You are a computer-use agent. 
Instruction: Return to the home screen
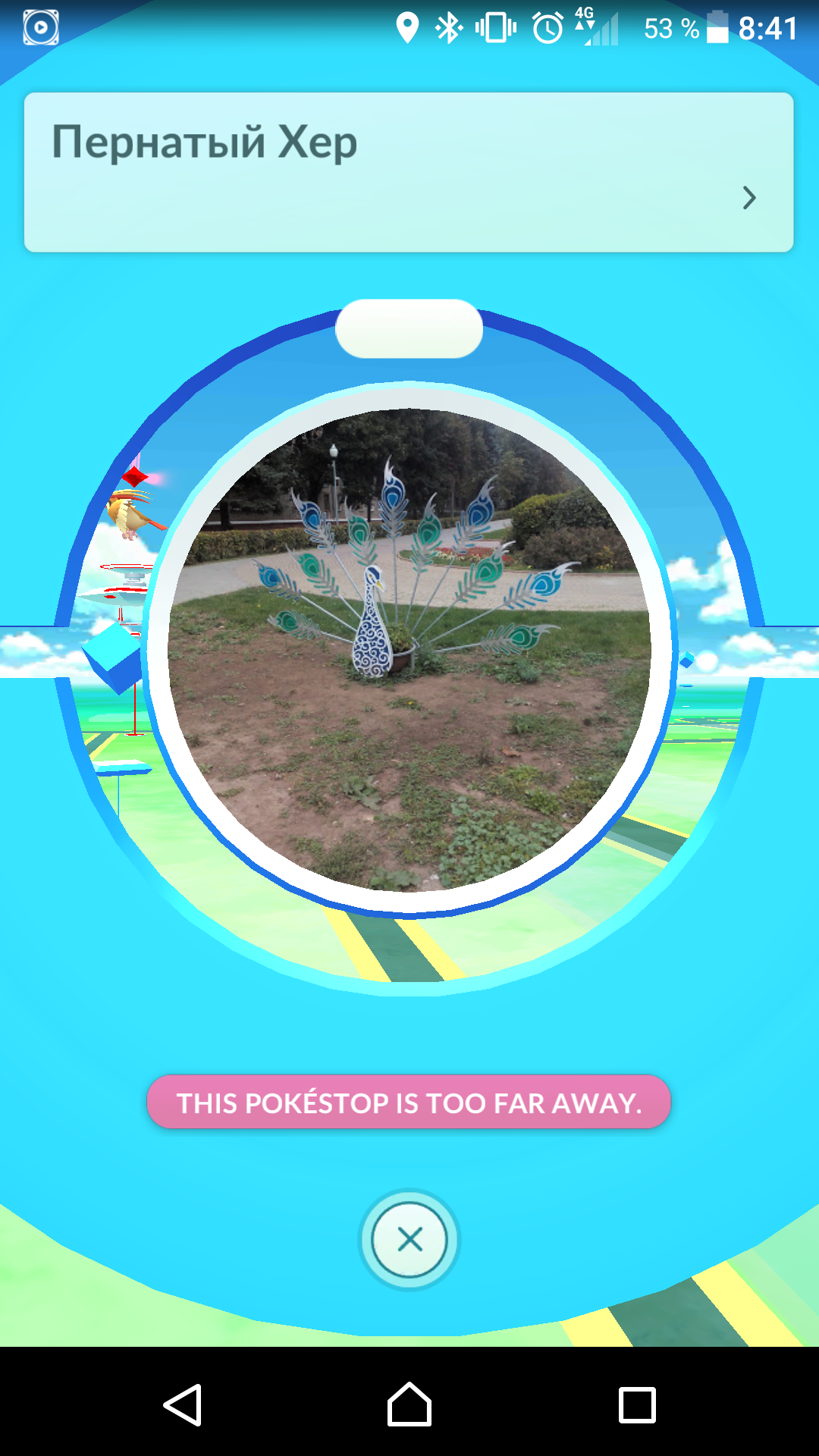pyautogui.click(x=409, y=1405)
